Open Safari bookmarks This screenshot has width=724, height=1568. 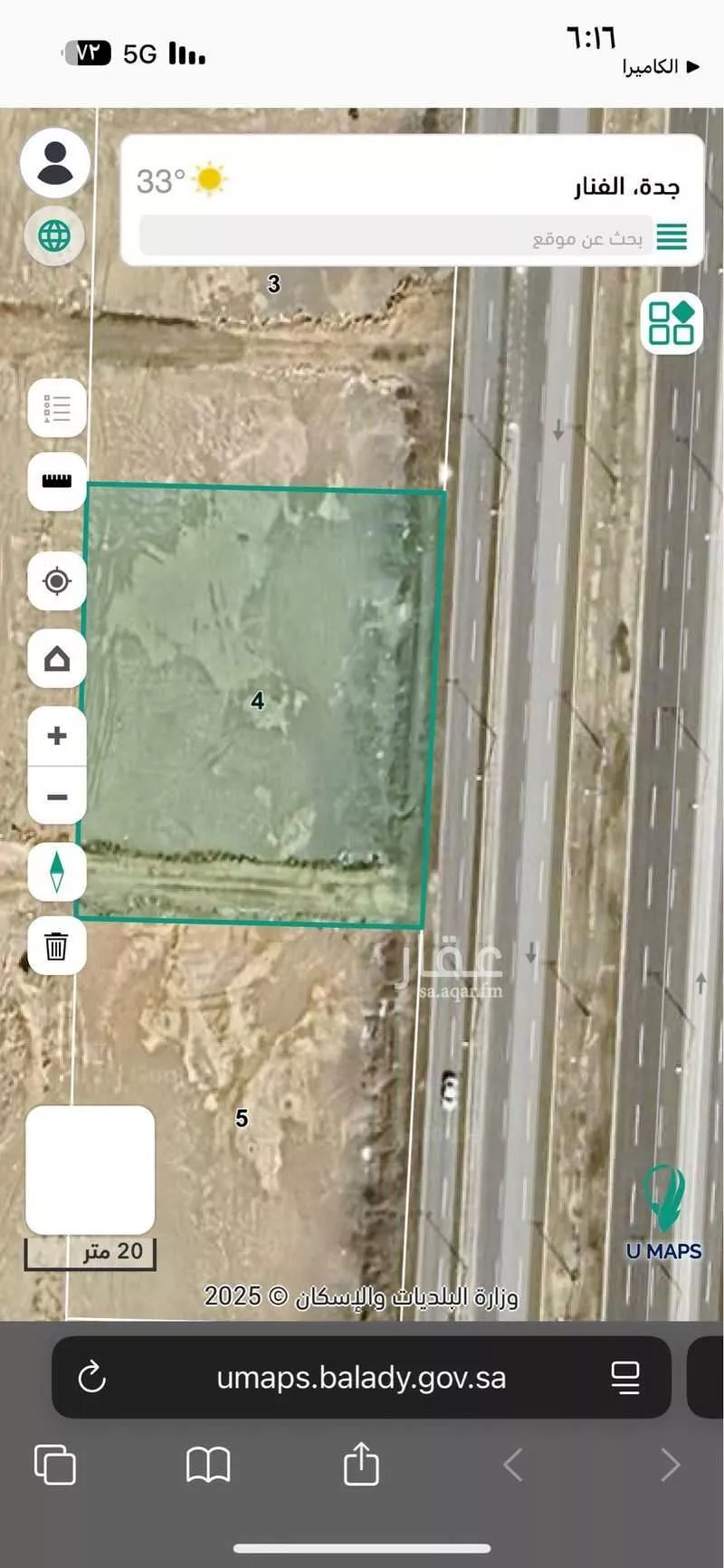(208, 1464)
